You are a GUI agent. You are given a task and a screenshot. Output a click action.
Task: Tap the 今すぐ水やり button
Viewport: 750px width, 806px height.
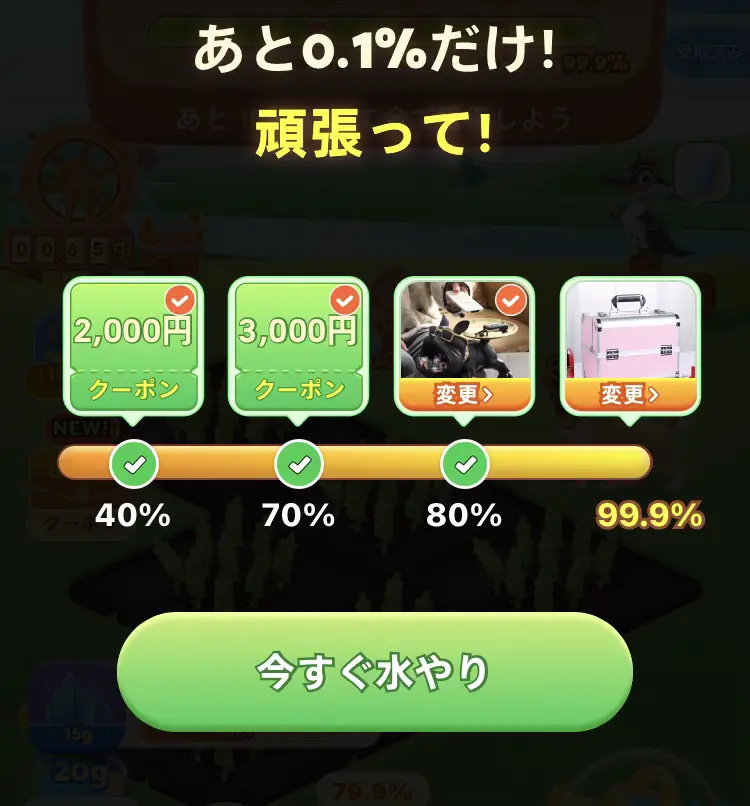pyautogui.click(x=374, y=672)
